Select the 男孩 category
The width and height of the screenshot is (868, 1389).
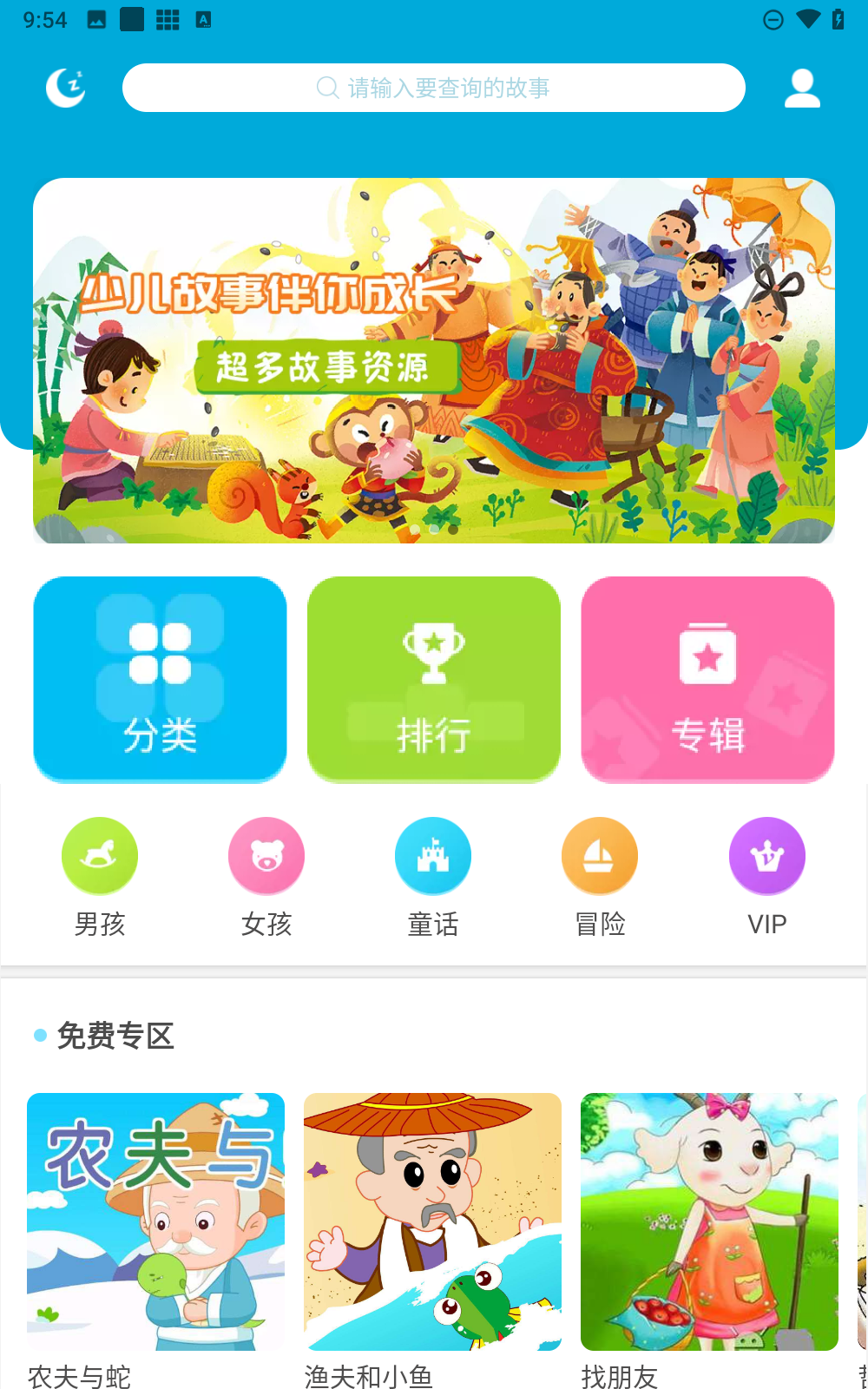click(100, 875)
